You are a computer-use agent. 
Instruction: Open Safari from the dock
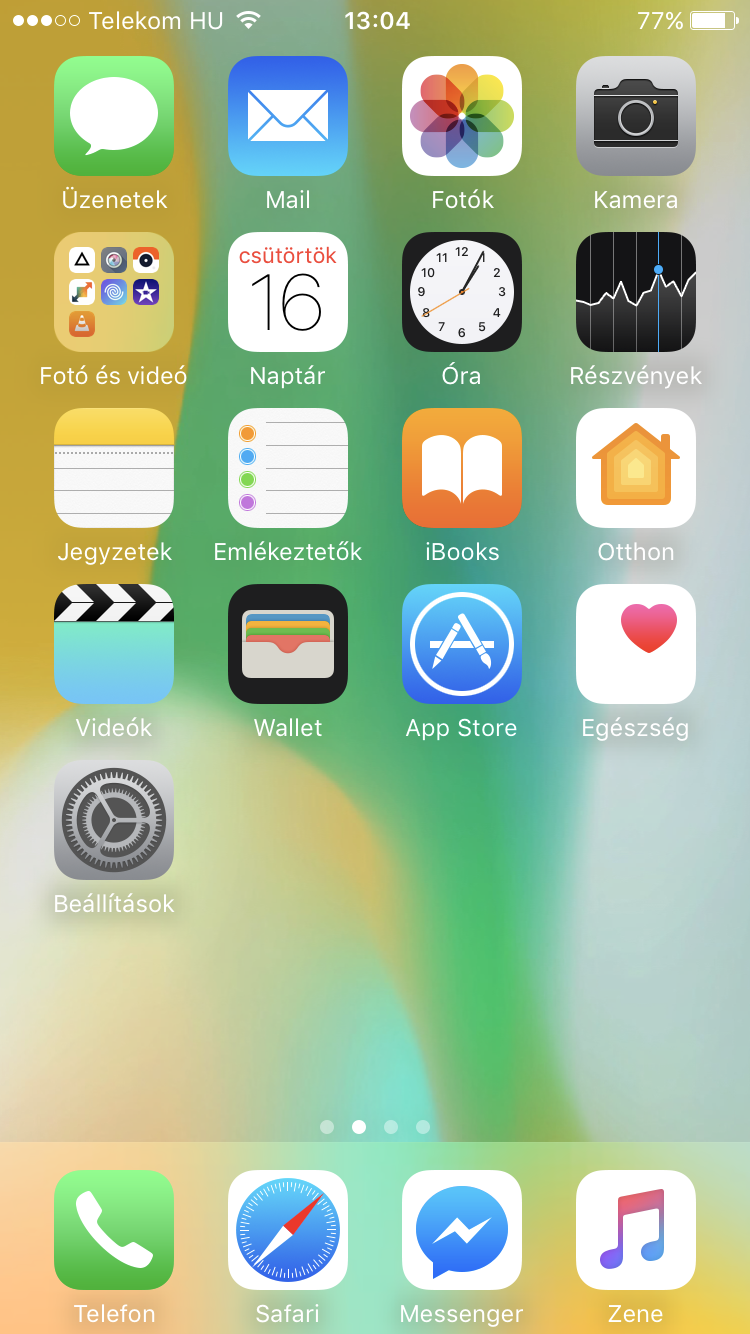[x=288, y=1230]
